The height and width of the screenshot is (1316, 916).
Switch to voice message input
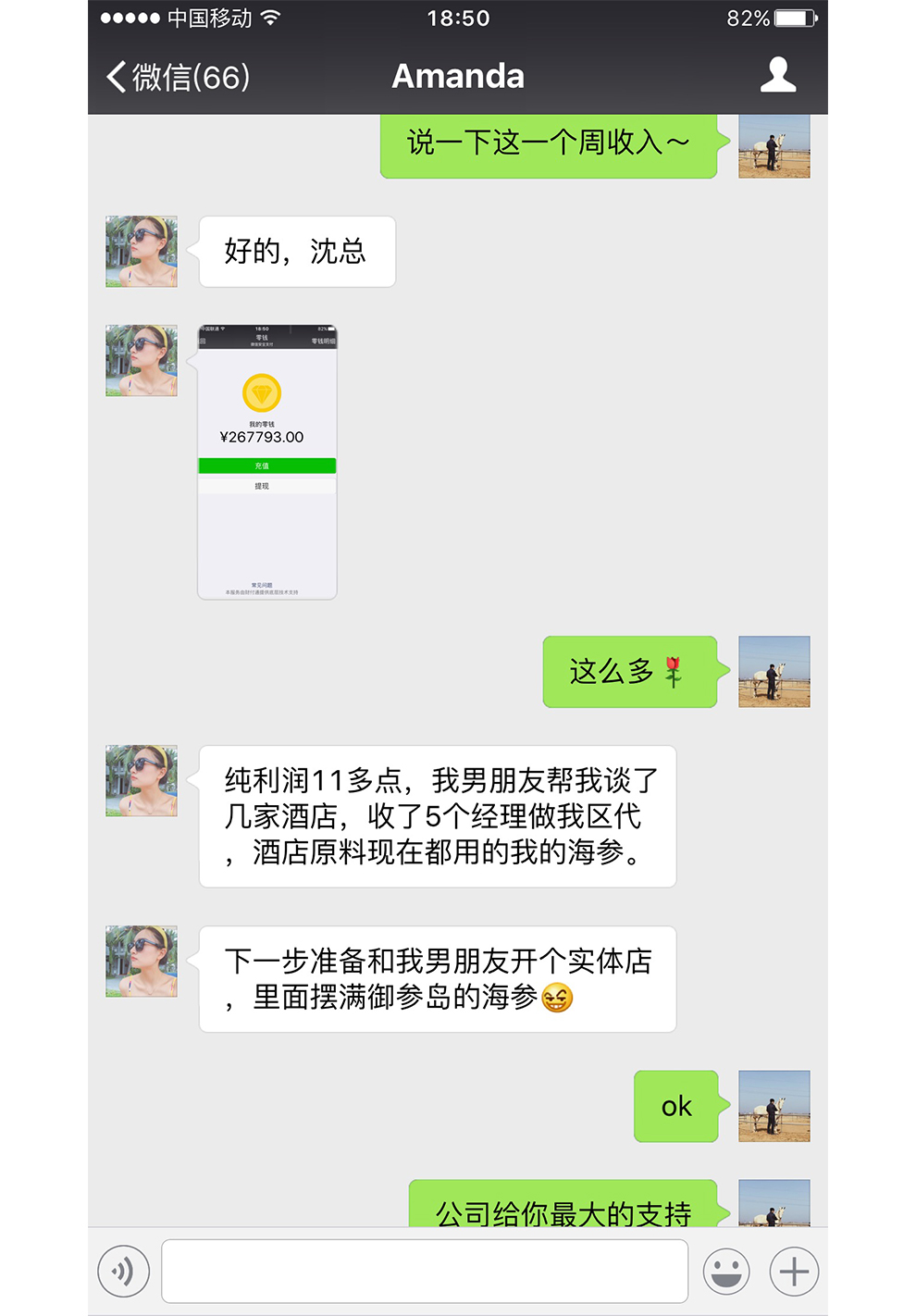(124, 1272)
